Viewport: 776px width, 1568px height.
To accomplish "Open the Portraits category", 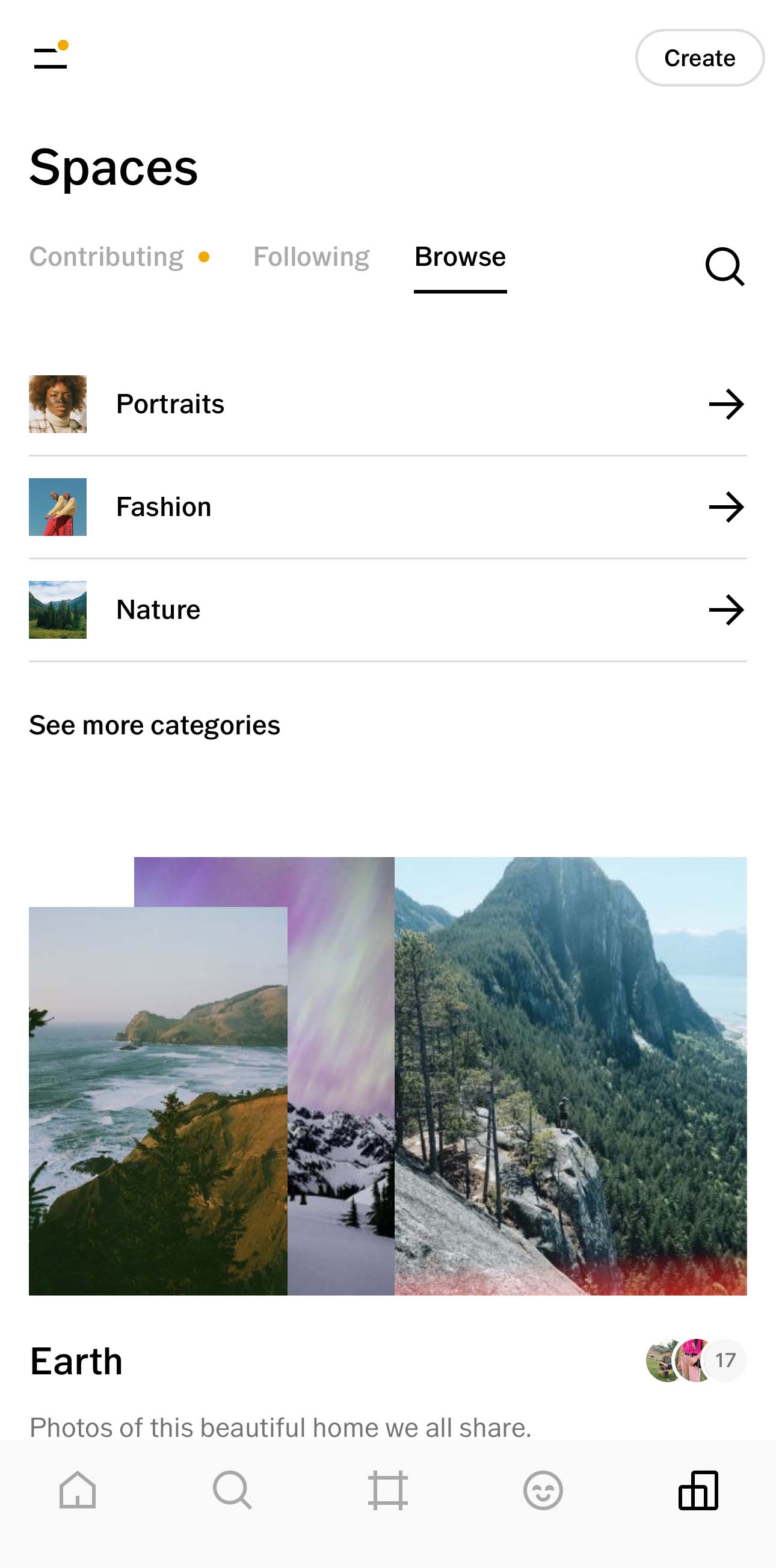I will [387, 404].
